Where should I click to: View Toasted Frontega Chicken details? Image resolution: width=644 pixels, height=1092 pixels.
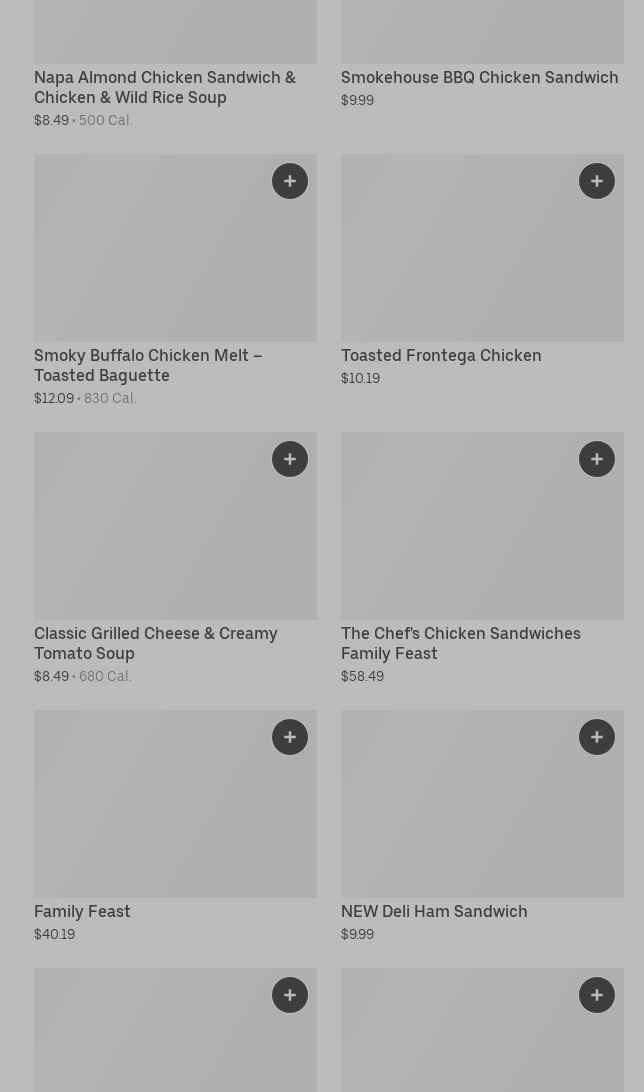click(x=441, y=355)
